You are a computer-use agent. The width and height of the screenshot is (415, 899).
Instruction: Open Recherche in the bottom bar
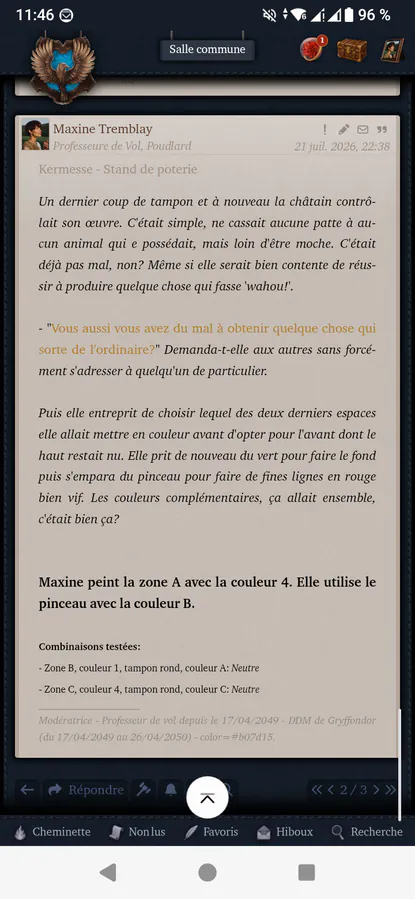(x=367, y=832)
